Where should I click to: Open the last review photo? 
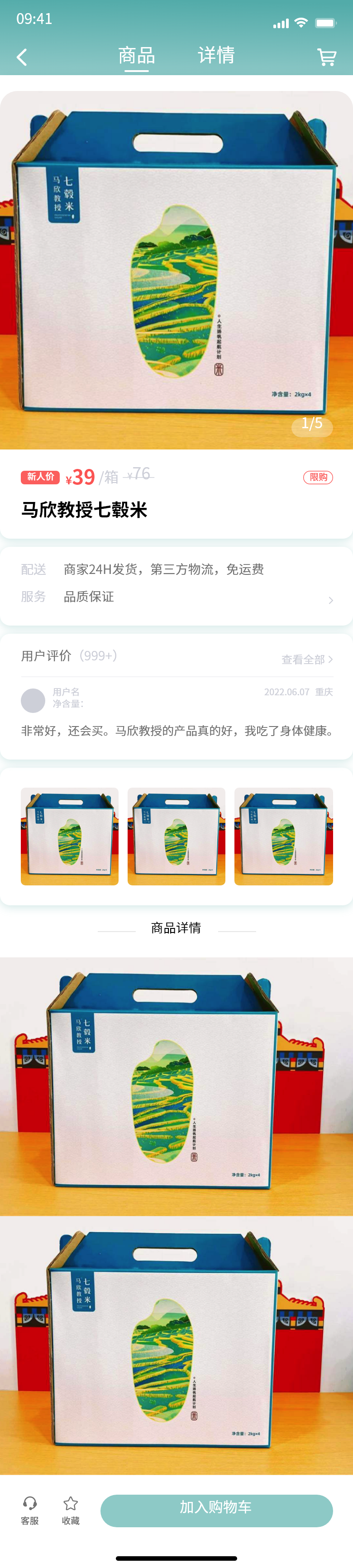pyautogui.click(x=284, y=836)
